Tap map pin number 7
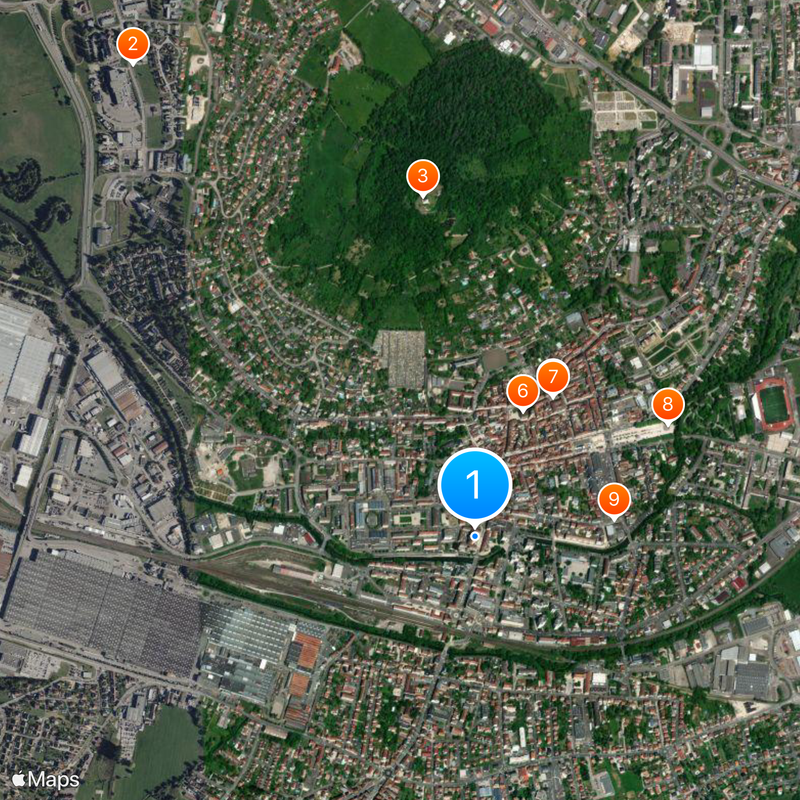800x800 pixels. (x=552, y=377)
